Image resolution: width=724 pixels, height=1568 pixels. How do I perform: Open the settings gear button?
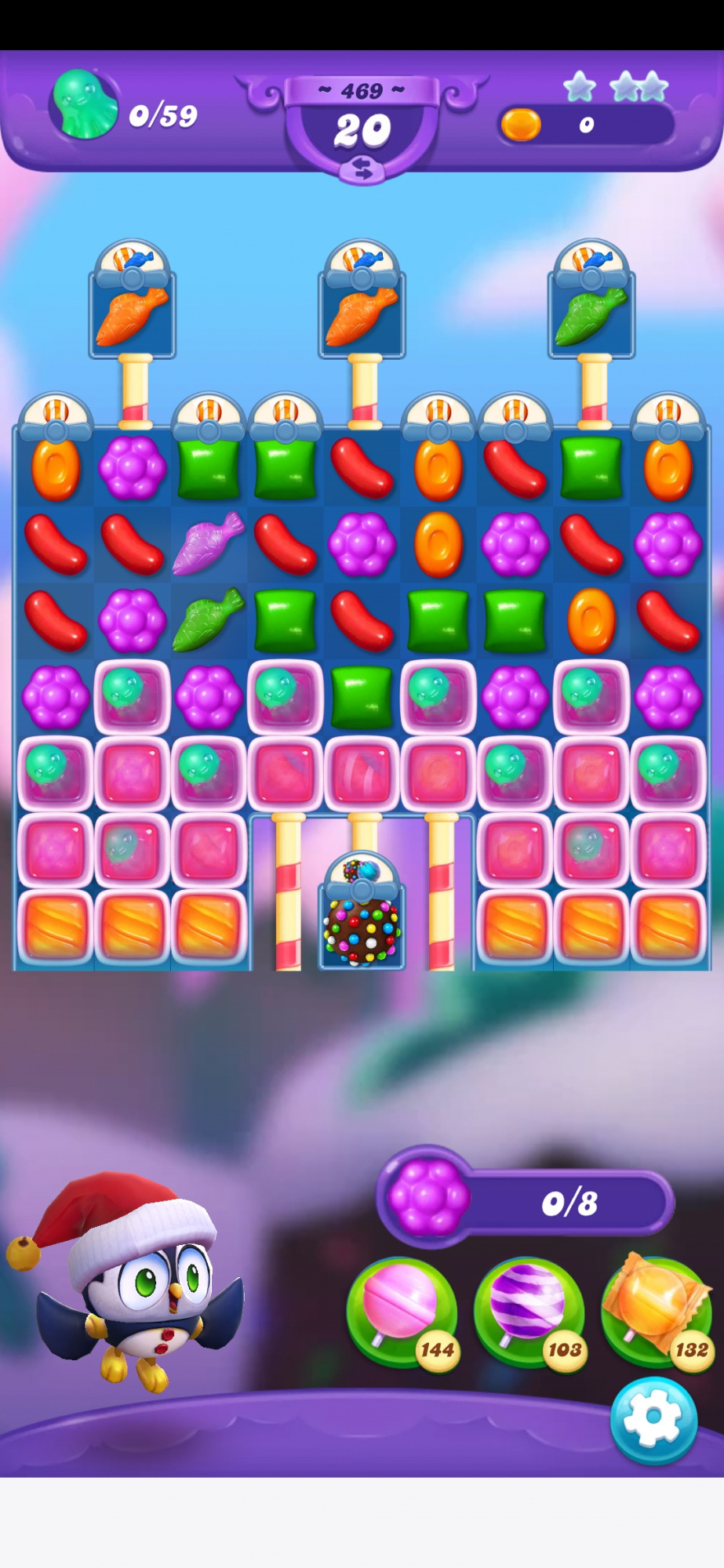[653, 1420]
